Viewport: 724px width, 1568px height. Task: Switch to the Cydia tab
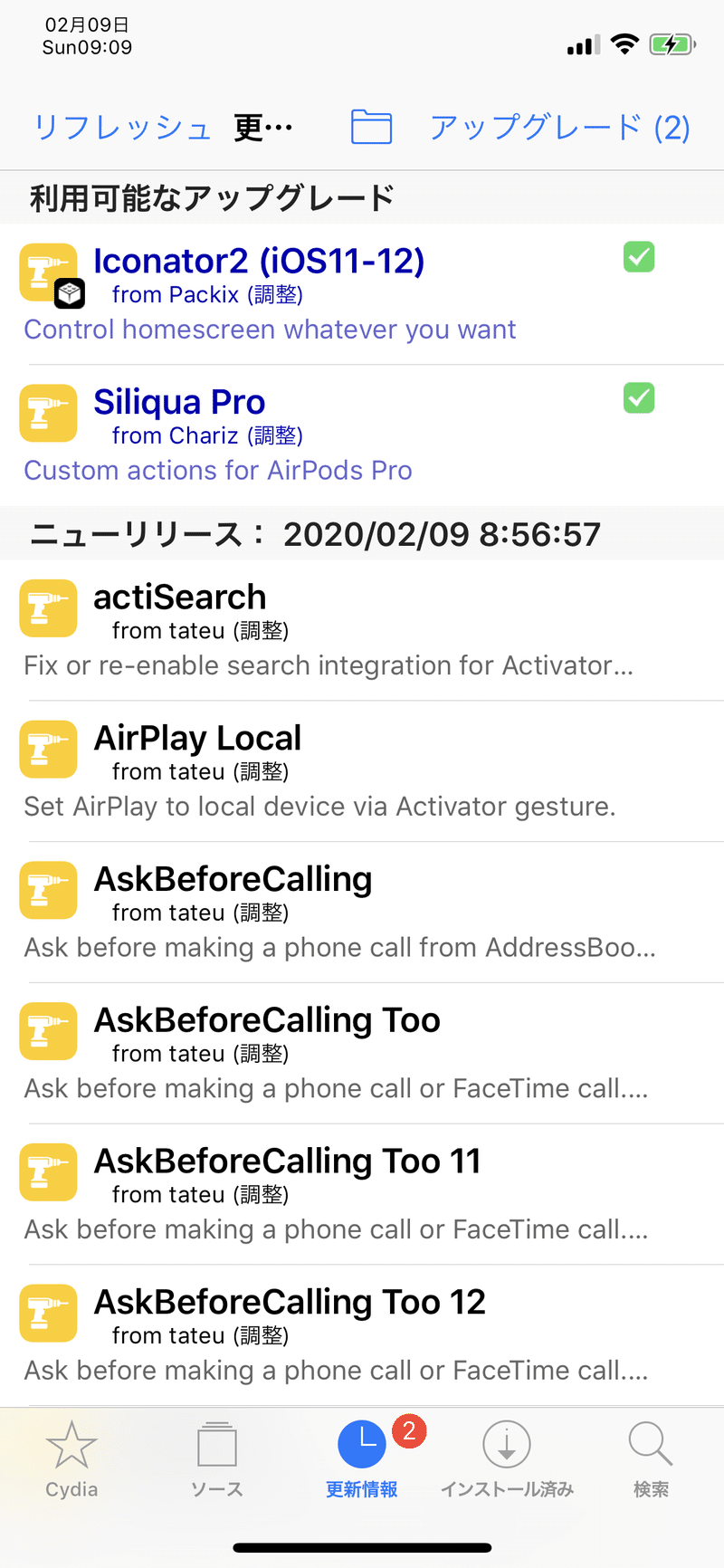(71, 1459)
